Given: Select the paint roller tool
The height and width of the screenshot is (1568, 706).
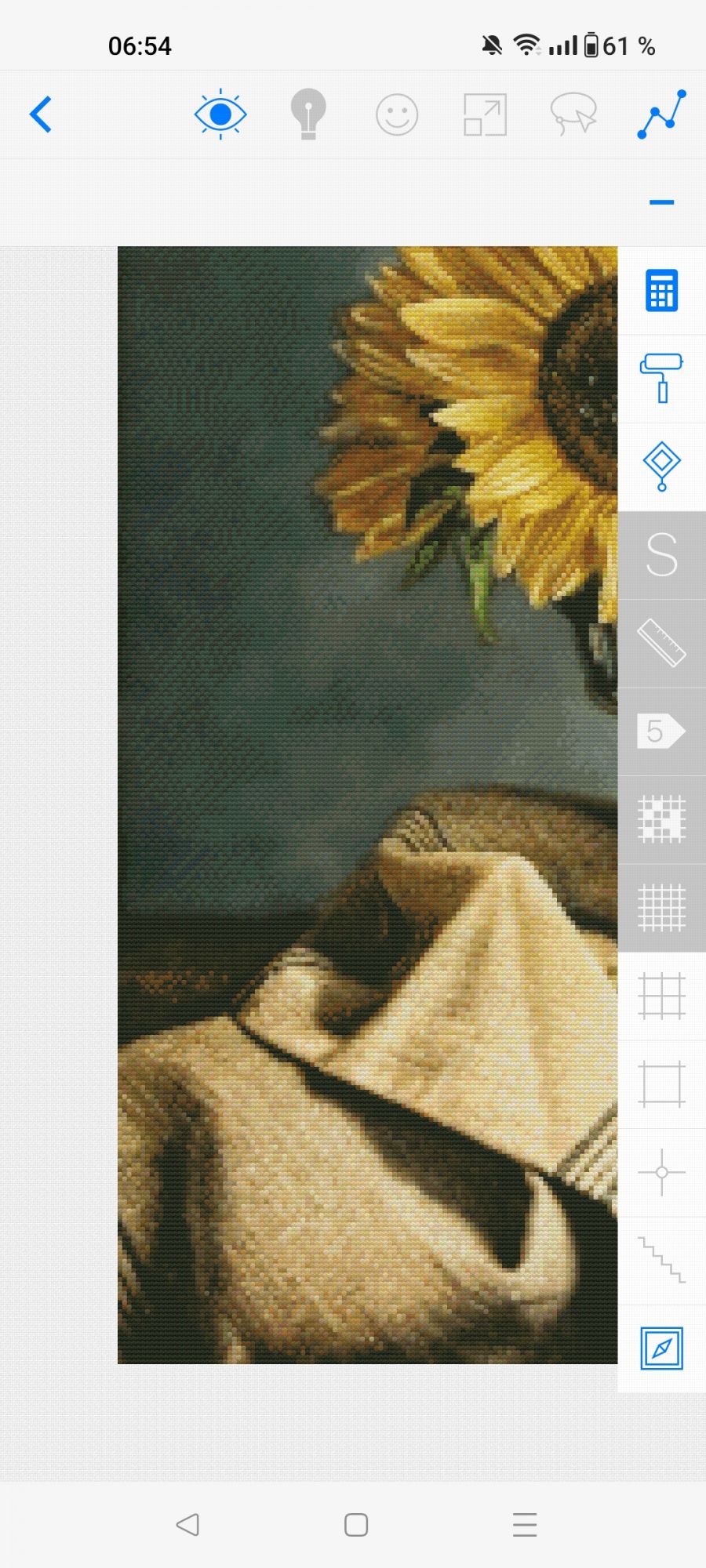Looking at the screenshot, I should click(661, 379).
